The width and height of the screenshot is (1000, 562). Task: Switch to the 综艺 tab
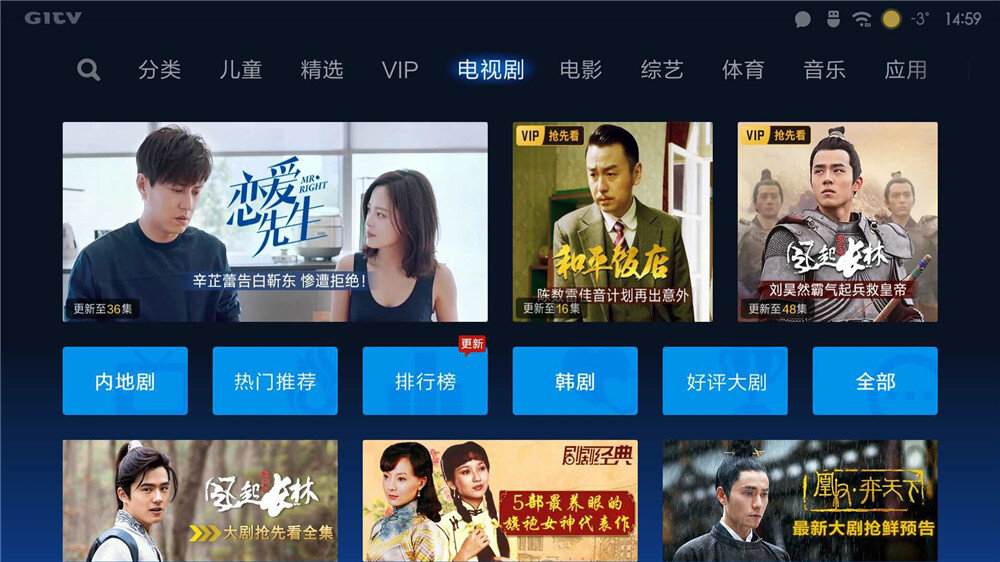click(x=662, y=70)
